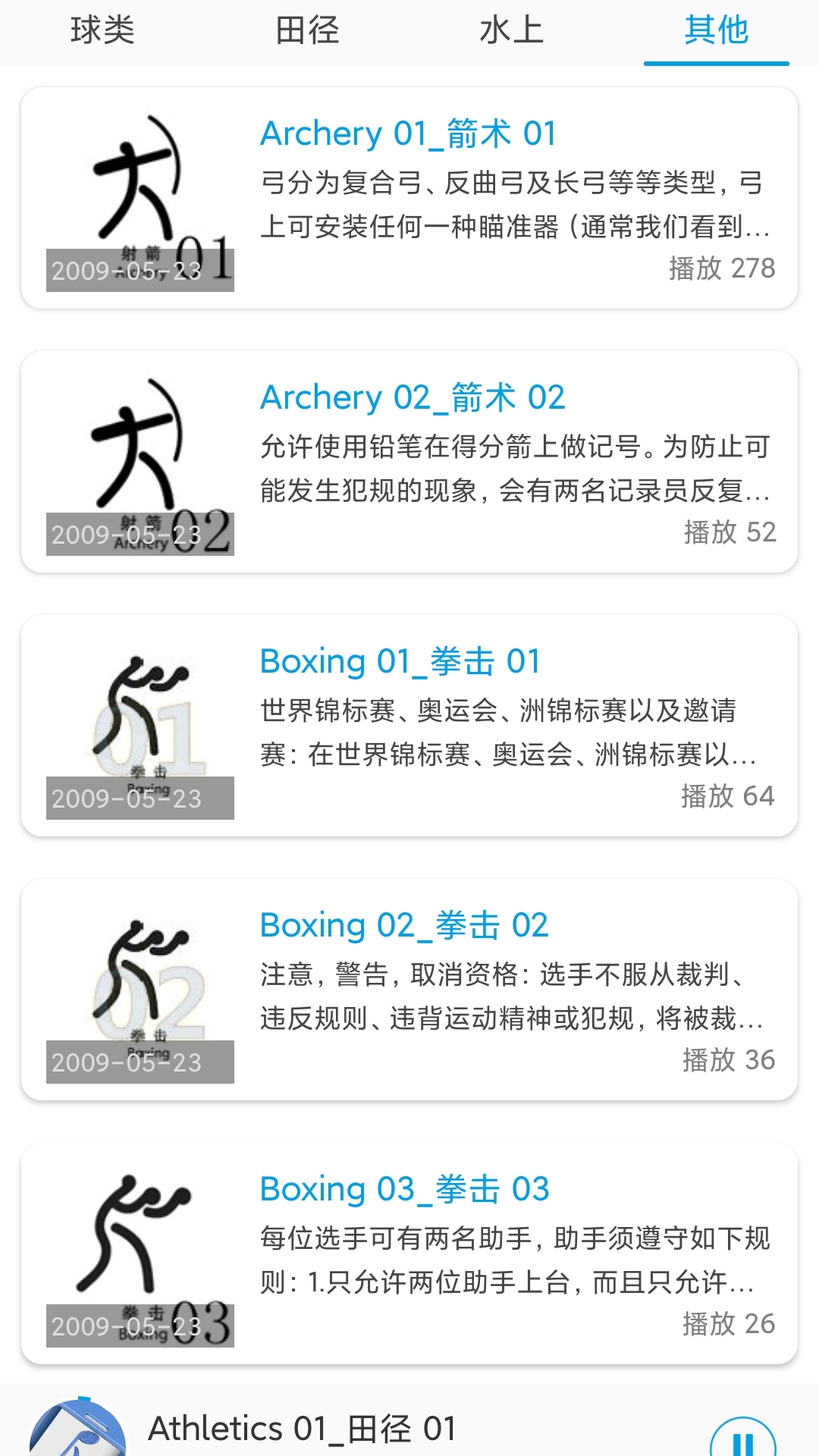The height and width of the screenshot is (1456, 819).
Task: Open the Boxing 02_拳击 02 video
Action: [403, 925]
